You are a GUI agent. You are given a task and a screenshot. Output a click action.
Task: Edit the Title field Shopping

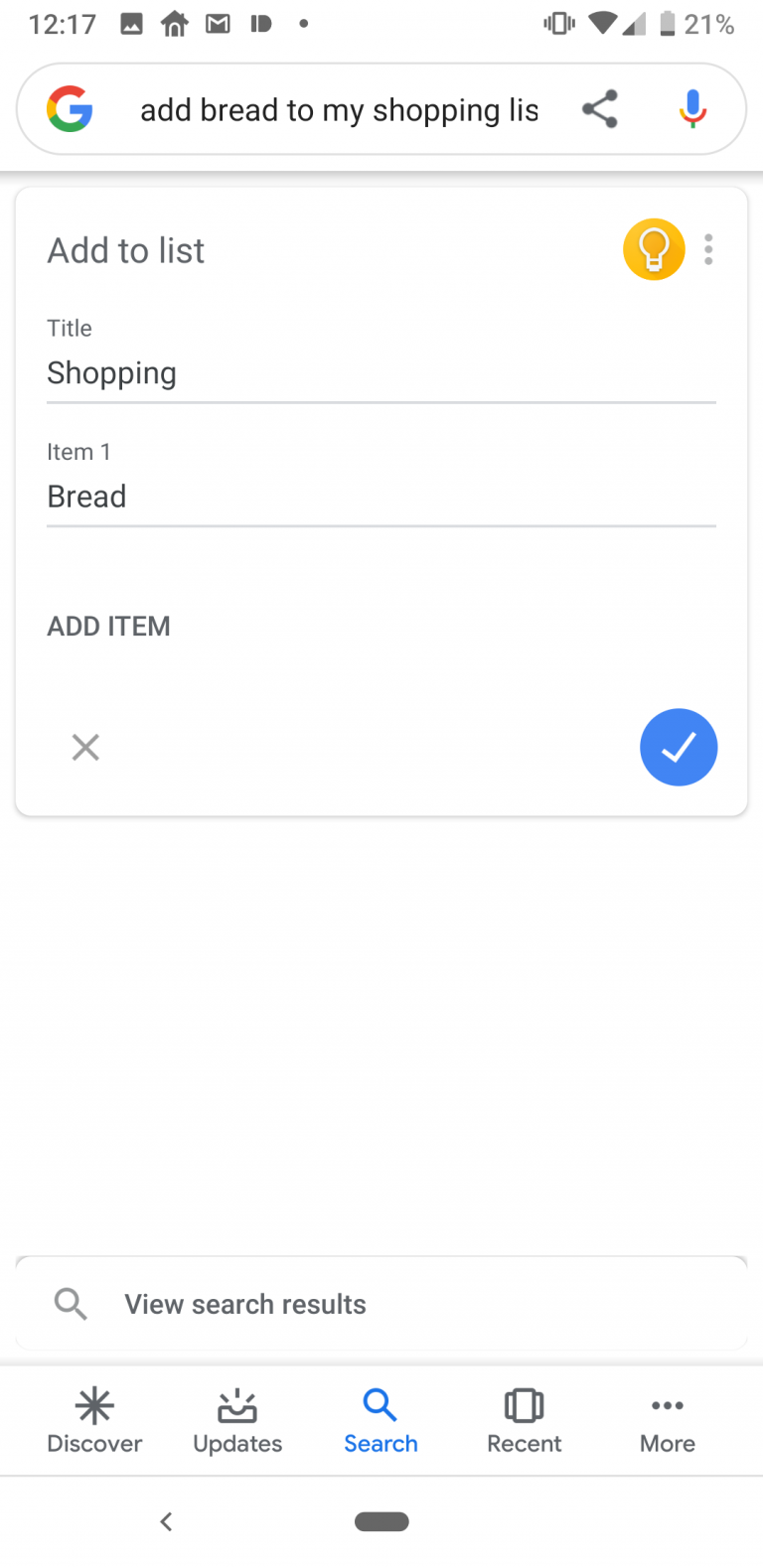[381, 373]
